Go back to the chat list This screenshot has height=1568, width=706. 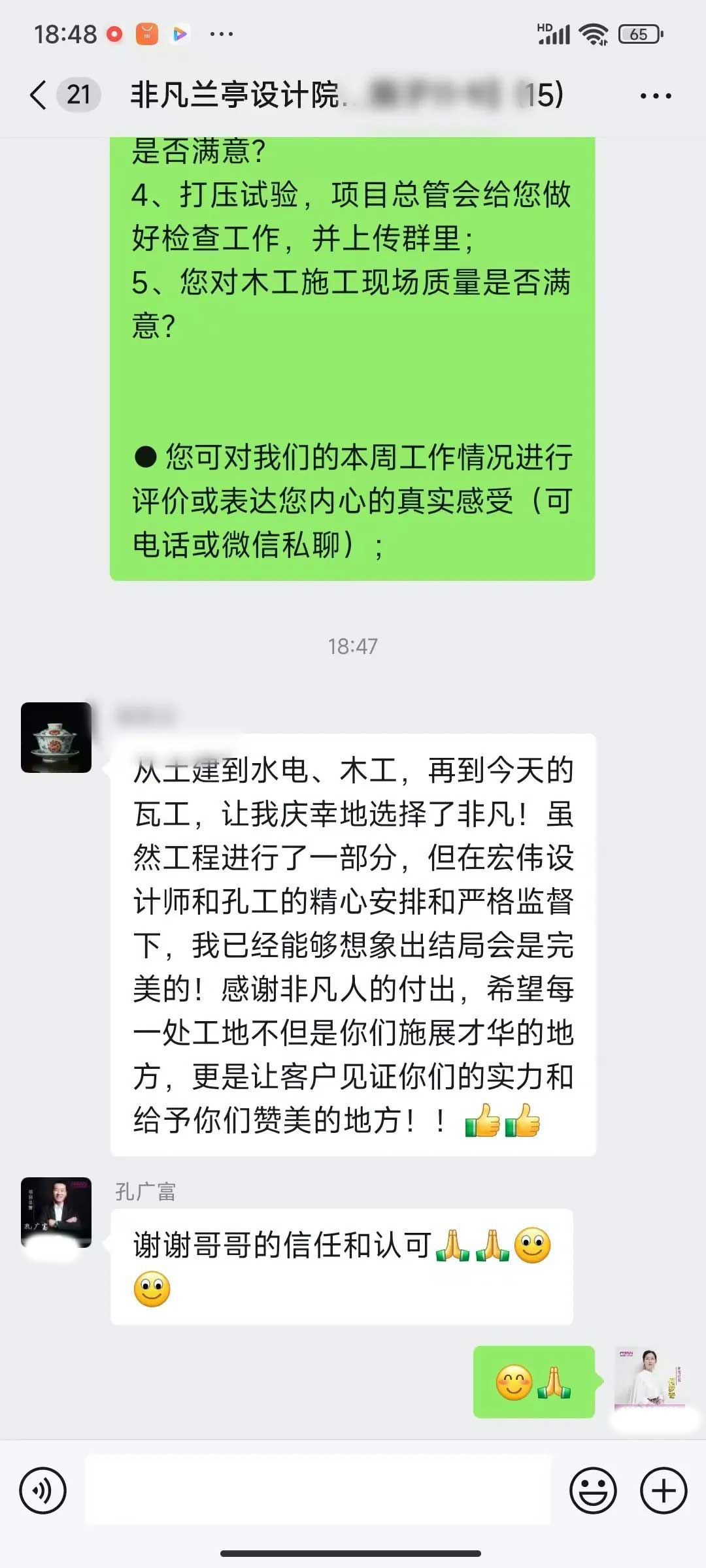point(39,95)
